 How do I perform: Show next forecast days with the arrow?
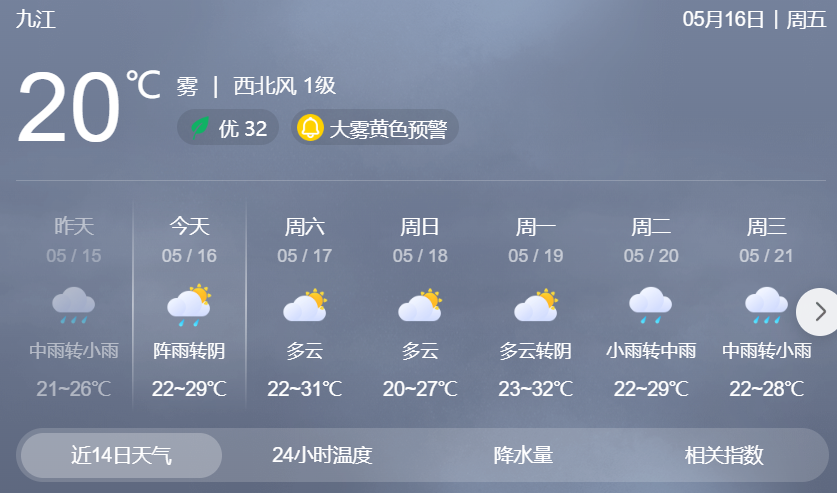tap(819, 311)
